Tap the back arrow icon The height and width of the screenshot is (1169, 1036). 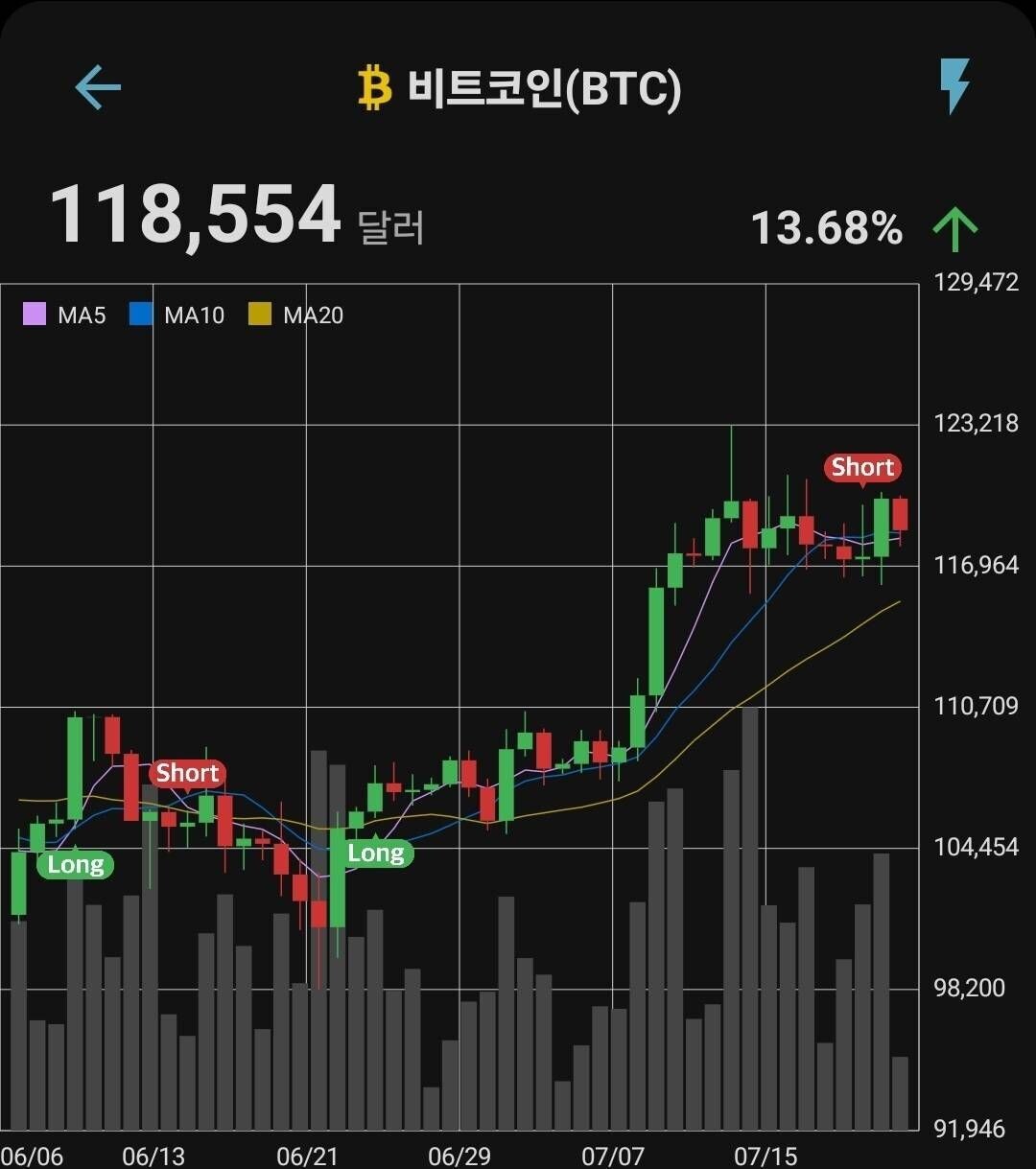95,87
